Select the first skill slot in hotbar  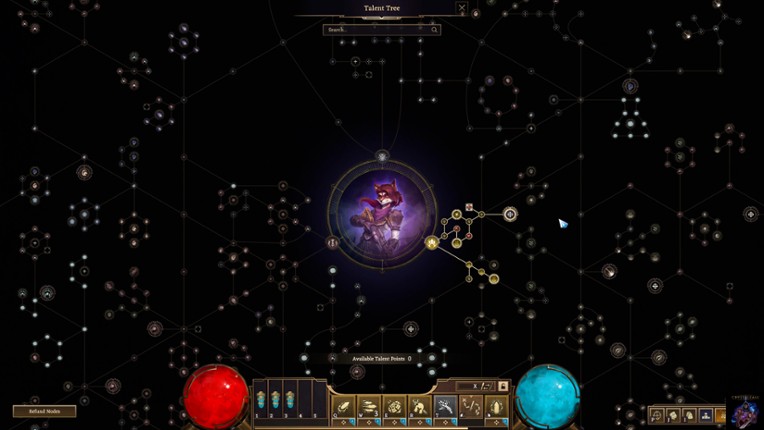coord(345,406)
